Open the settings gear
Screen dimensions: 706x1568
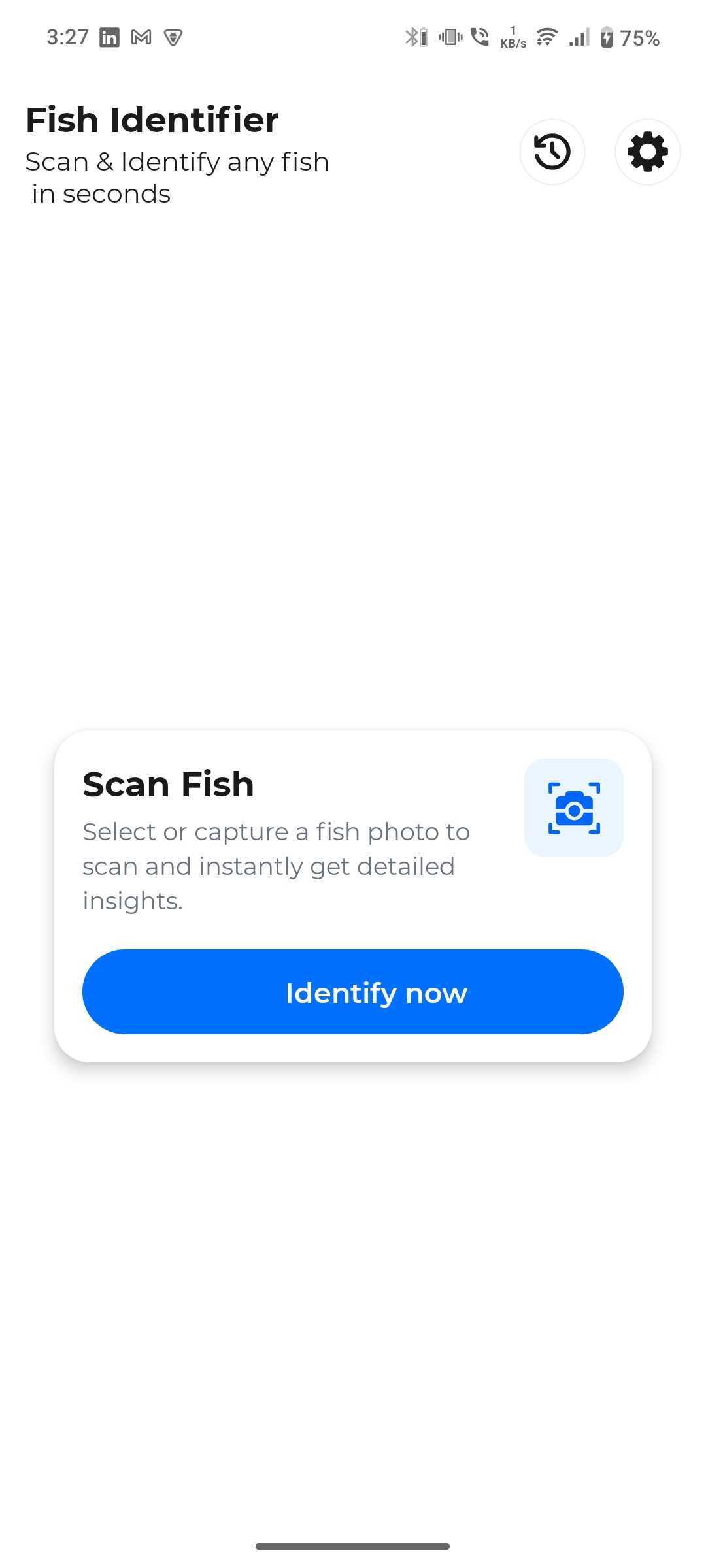point(647,152)
